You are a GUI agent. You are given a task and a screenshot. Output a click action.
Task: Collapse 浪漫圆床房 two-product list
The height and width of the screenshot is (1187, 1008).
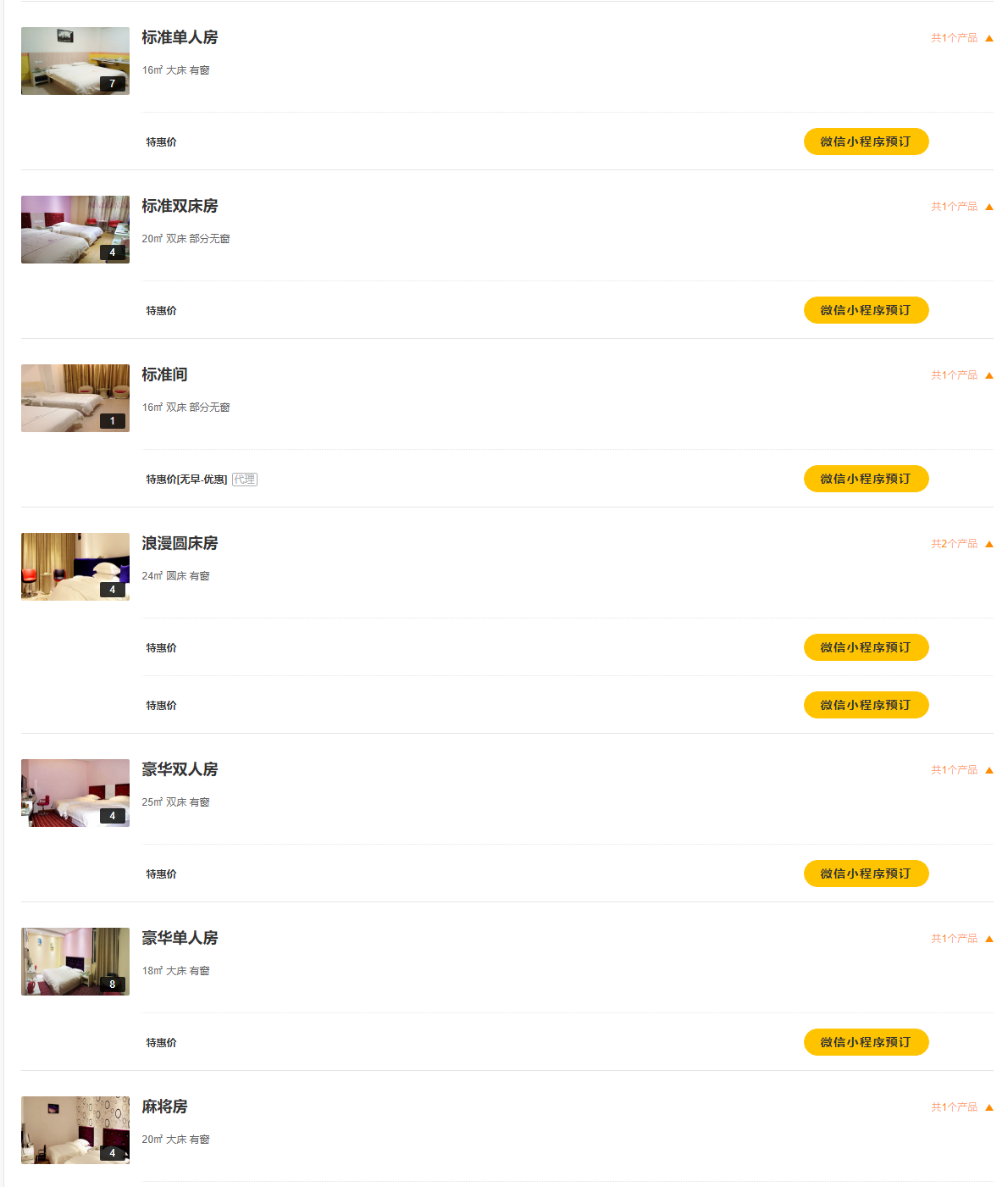click(x=962, y=544)
